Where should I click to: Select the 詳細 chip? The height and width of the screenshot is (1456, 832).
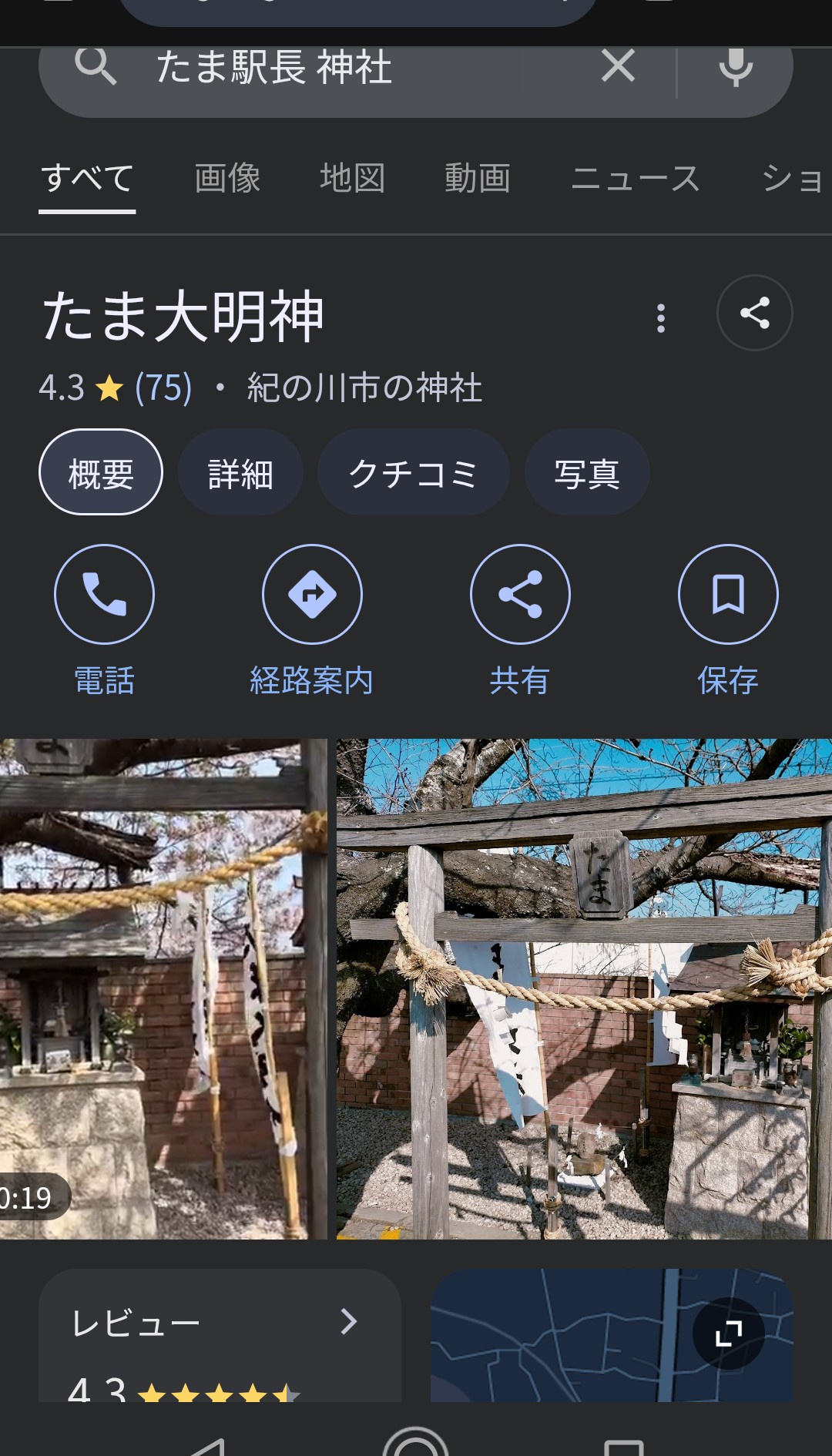[240, 472]
